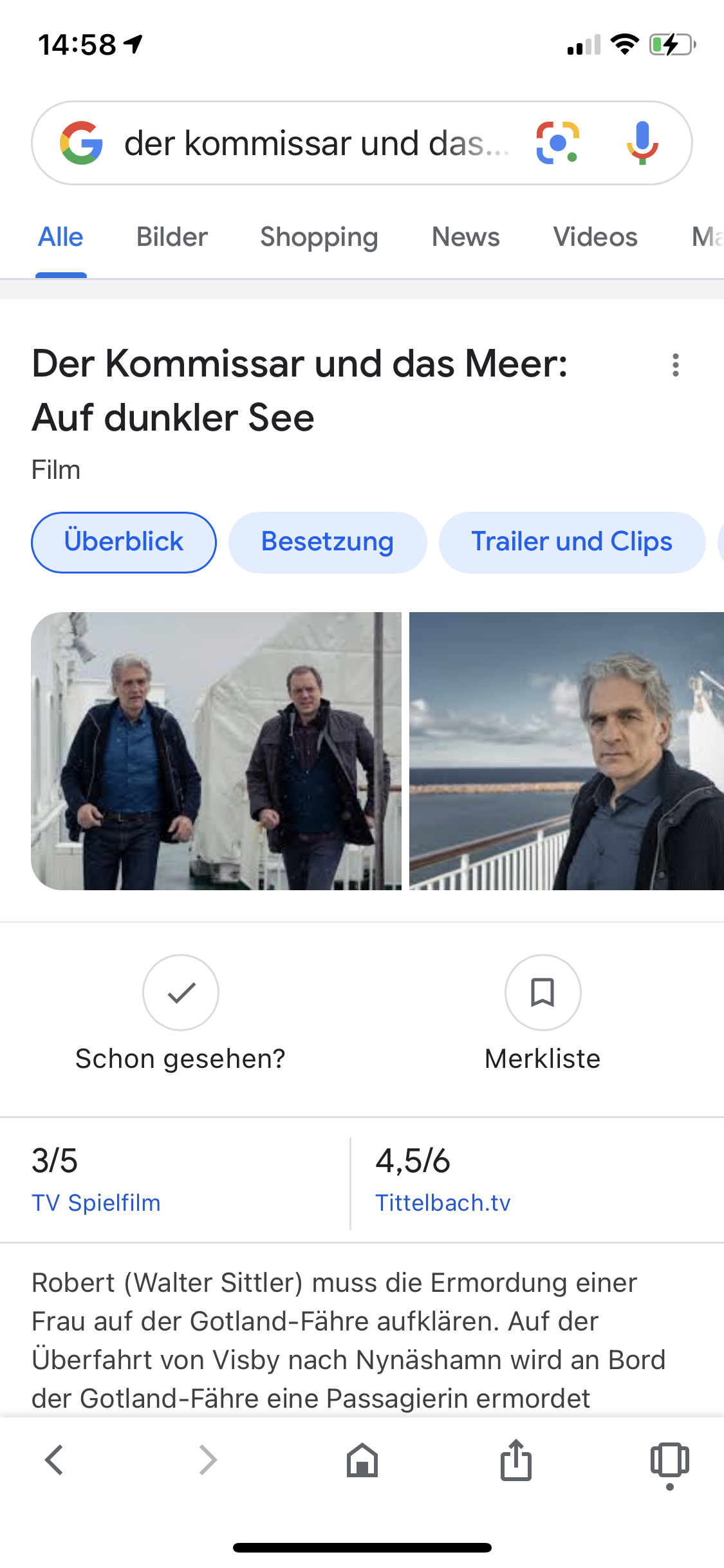Show the Besetzung cast chip

(327, 542)
